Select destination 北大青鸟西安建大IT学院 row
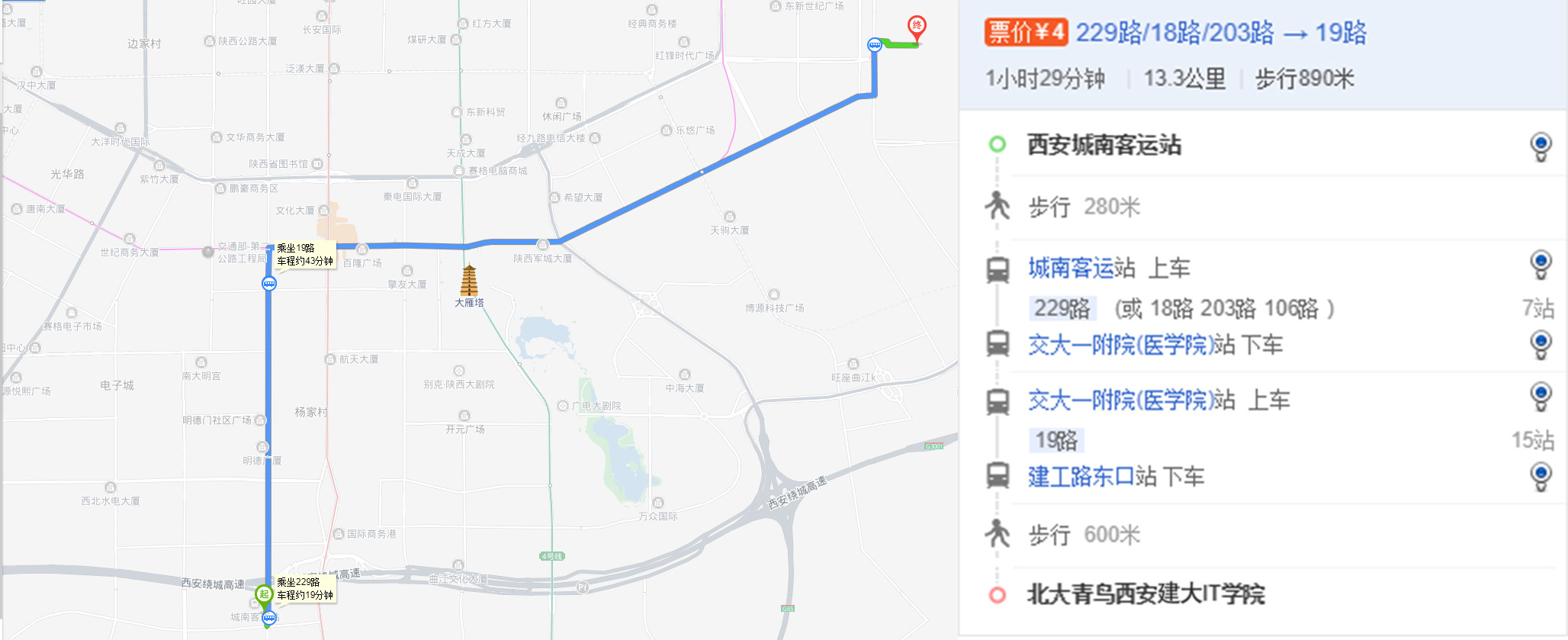This screenshot has height=640, width=1568. (x=1145, y=594)
